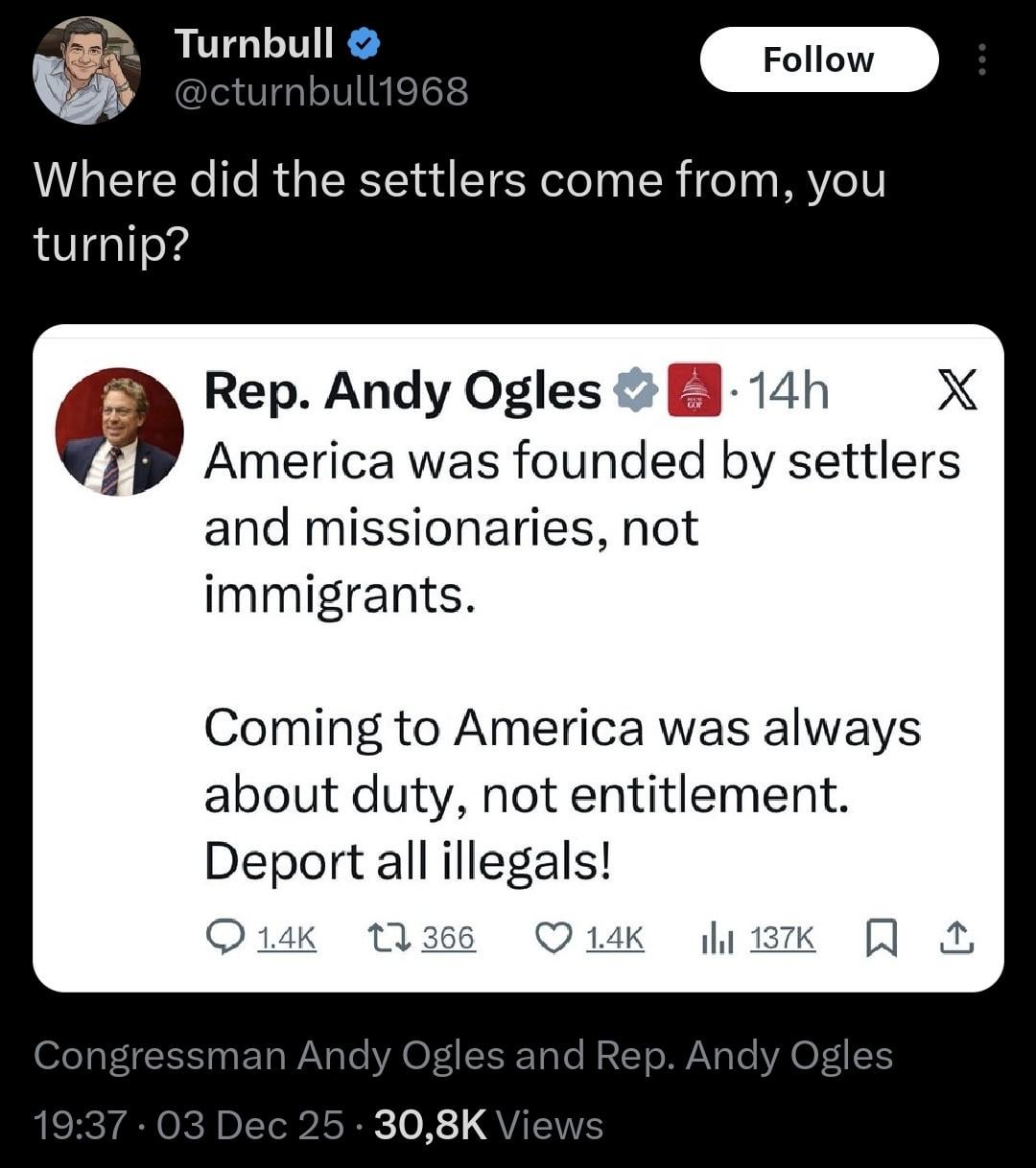The width and height of the screenshot is (1036, 1168).
Task: Open the post's three-dot overflow menu
Action: (980, 59)
